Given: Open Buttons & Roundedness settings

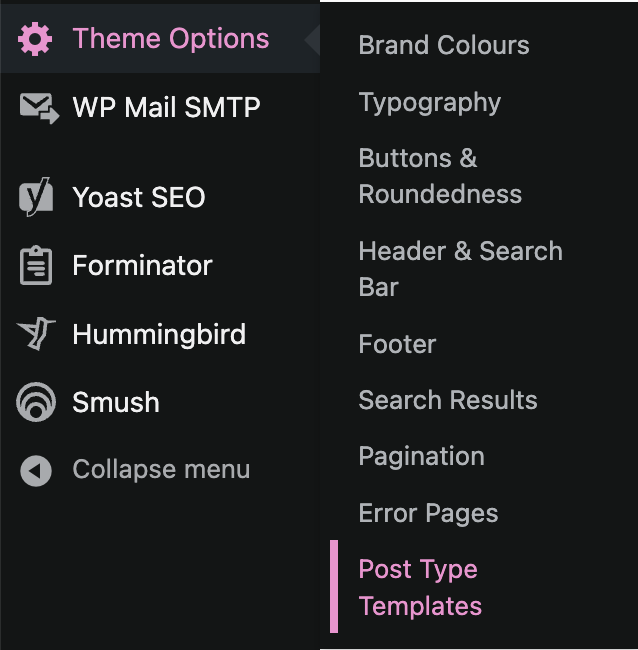Looking at the screenshot, I should coord(439,176).
